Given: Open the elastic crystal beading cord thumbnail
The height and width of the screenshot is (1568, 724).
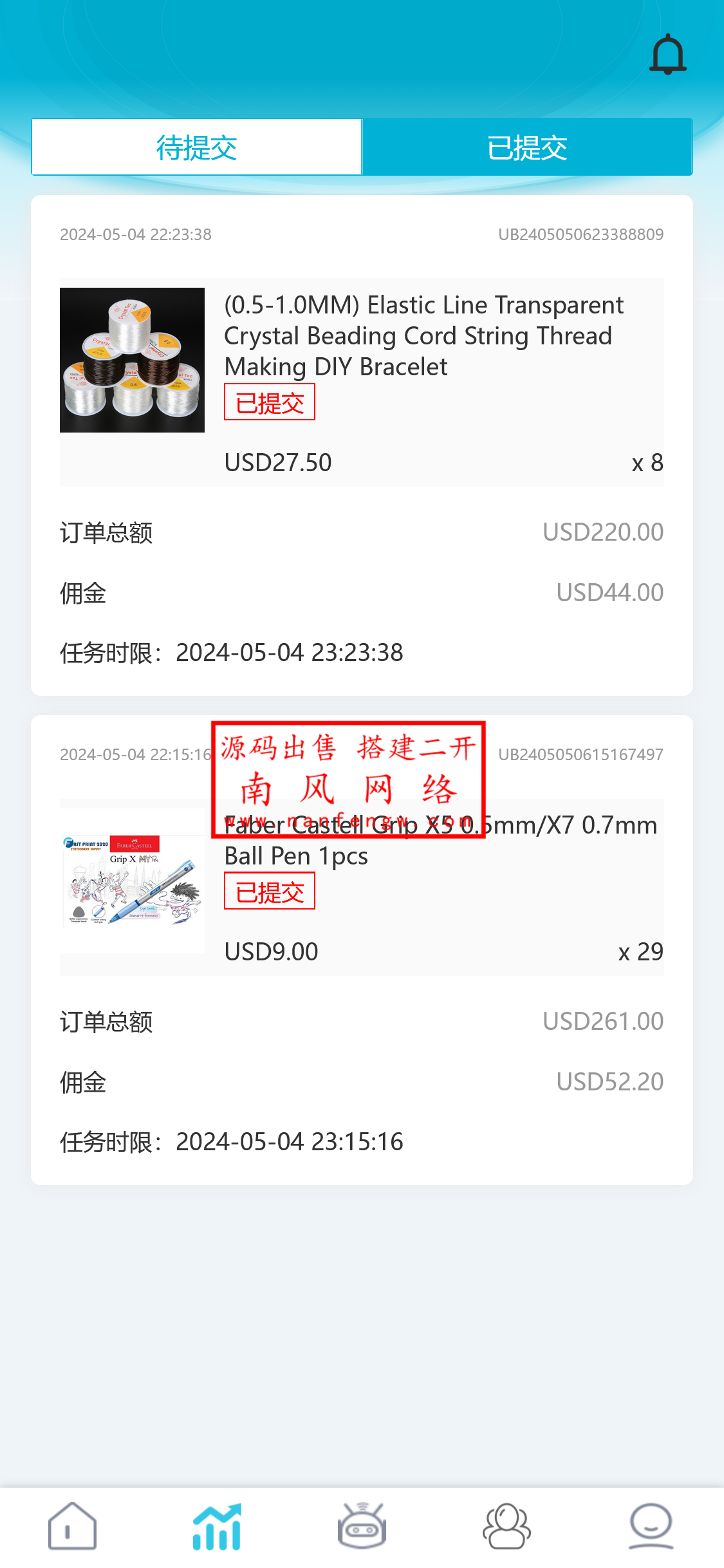Looking at the screenshot, I should coord(132,359).
